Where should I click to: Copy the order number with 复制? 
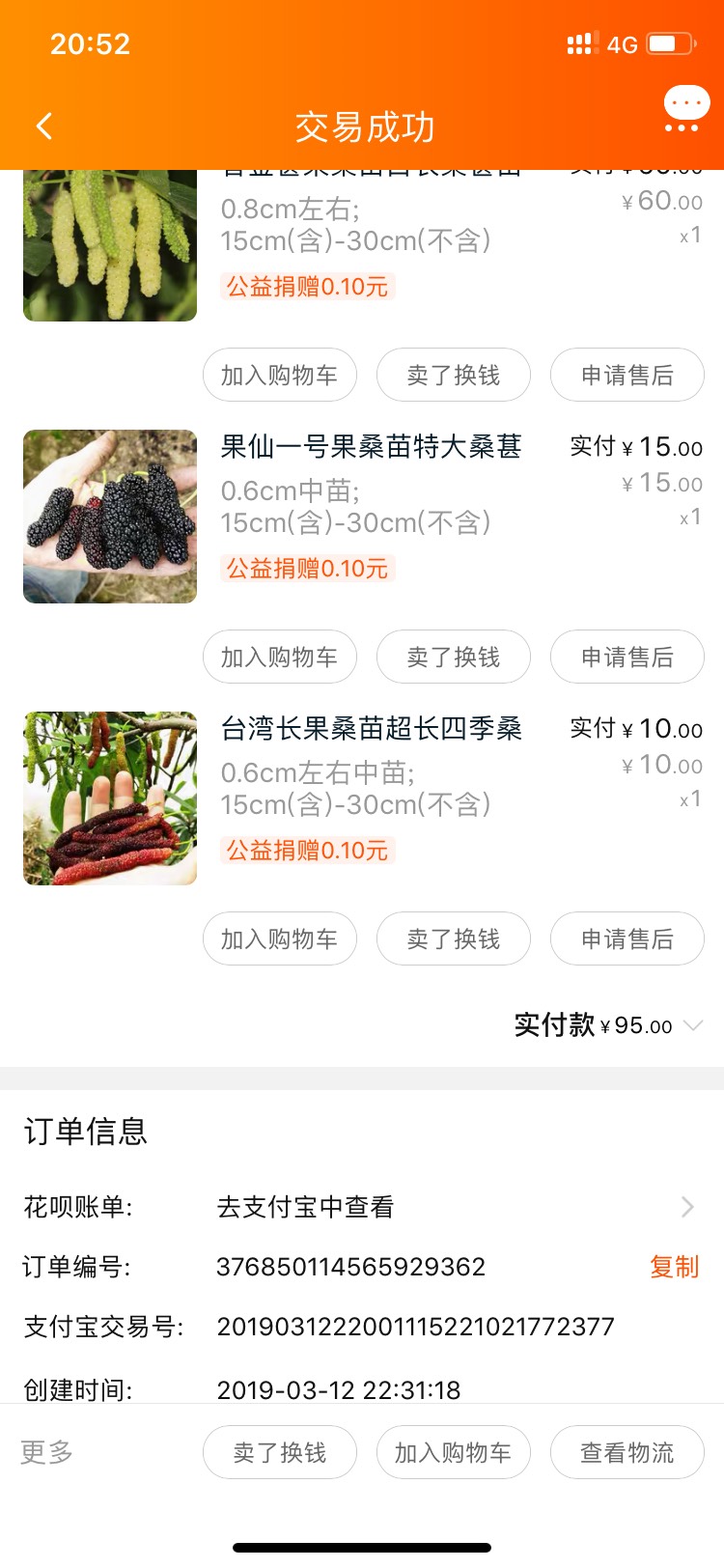(674, 1267)
